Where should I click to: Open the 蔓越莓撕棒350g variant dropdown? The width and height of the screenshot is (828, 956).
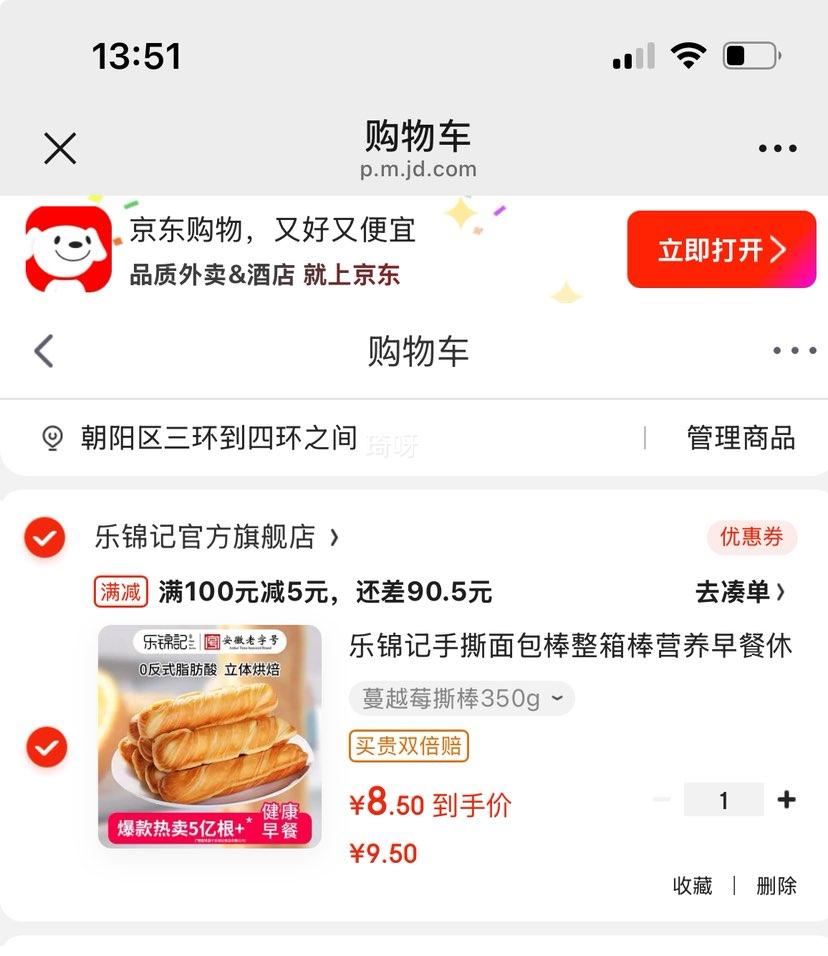[461, 698]
